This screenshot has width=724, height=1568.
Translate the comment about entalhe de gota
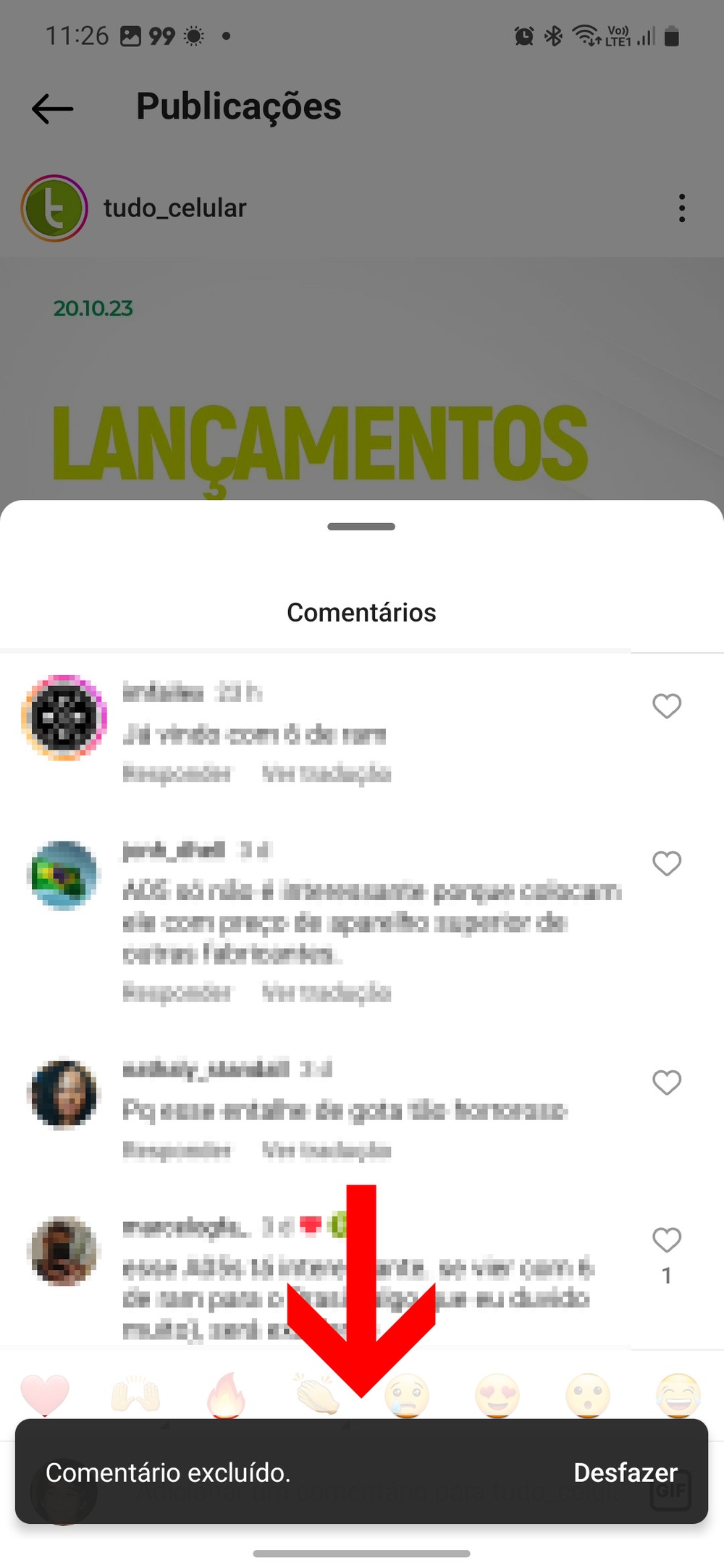click(x=327, y=1150)
